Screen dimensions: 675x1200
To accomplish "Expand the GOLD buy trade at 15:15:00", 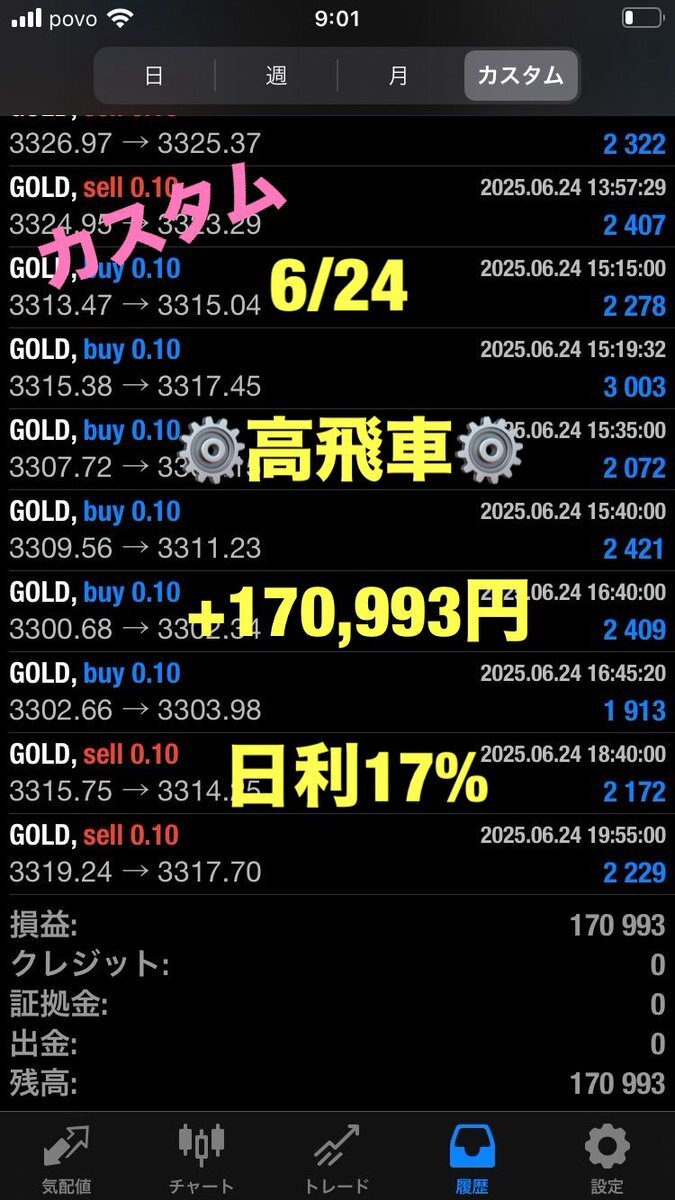I will (x=337, y=287).
